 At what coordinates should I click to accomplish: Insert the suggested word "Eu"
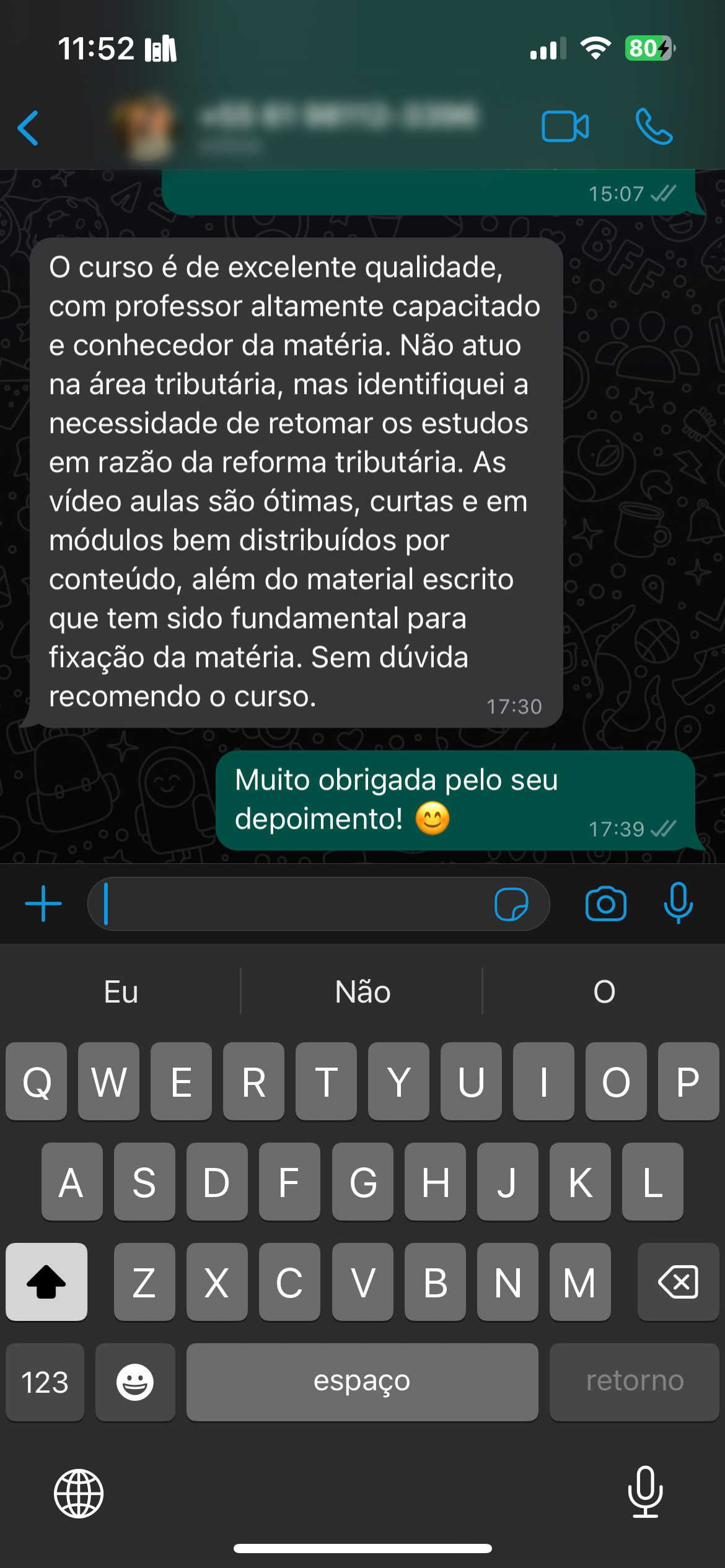click(x=121, y=991)
